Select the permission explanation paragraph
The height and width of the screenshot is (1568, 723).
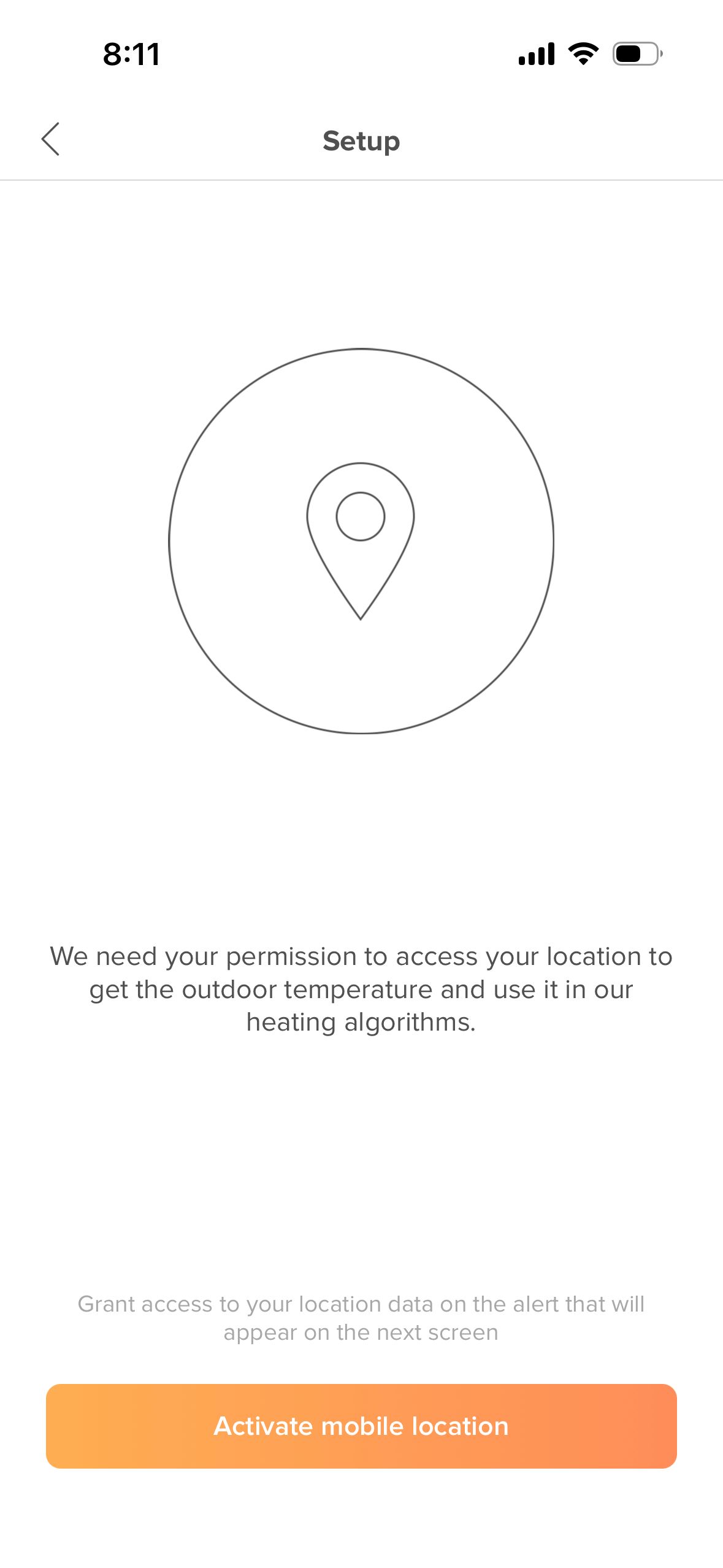pyautogui.click(x=361, y=989)
